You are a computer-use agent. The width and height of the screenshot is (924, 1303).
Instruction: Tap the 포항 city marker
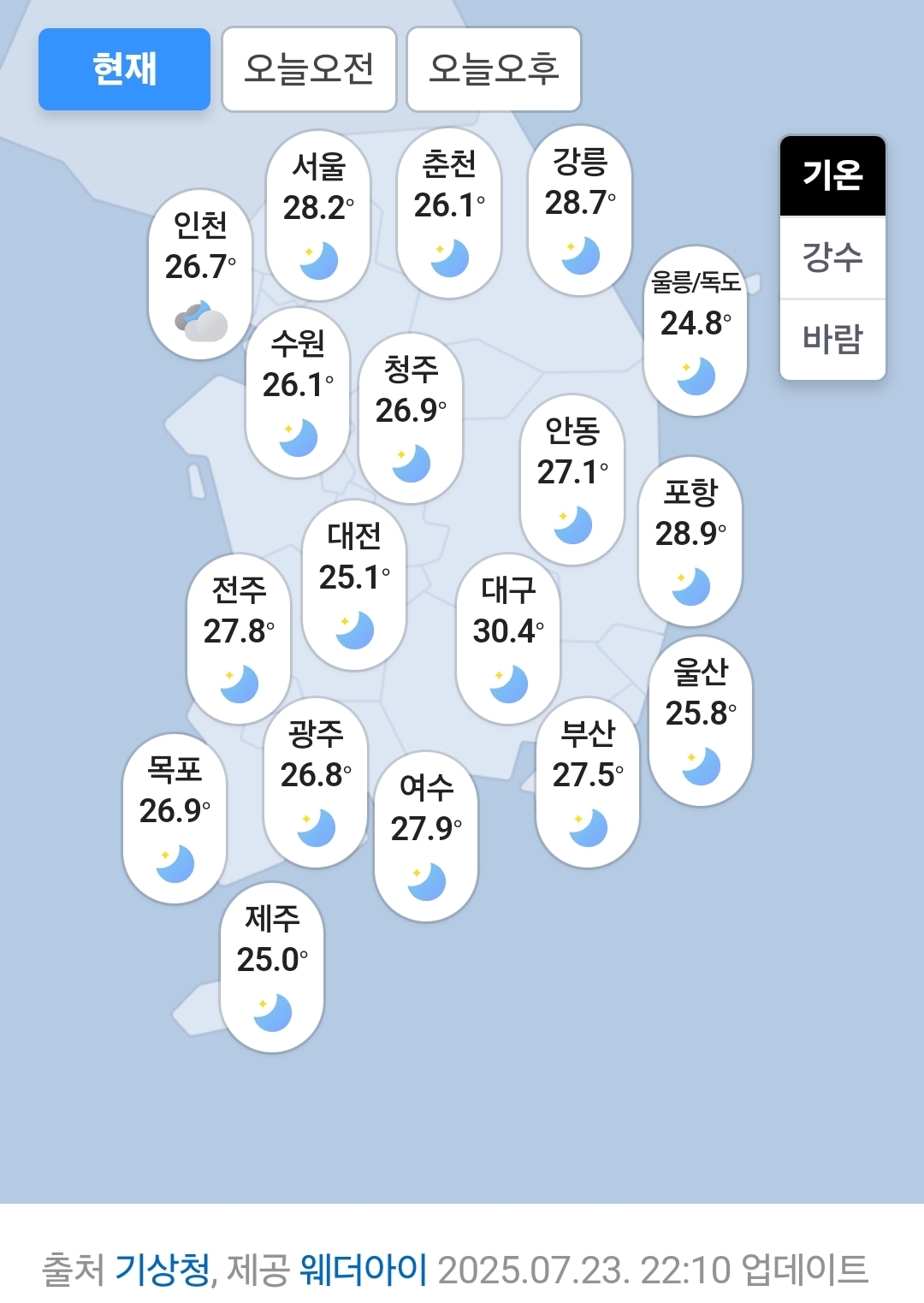click(x=690, y=541)
